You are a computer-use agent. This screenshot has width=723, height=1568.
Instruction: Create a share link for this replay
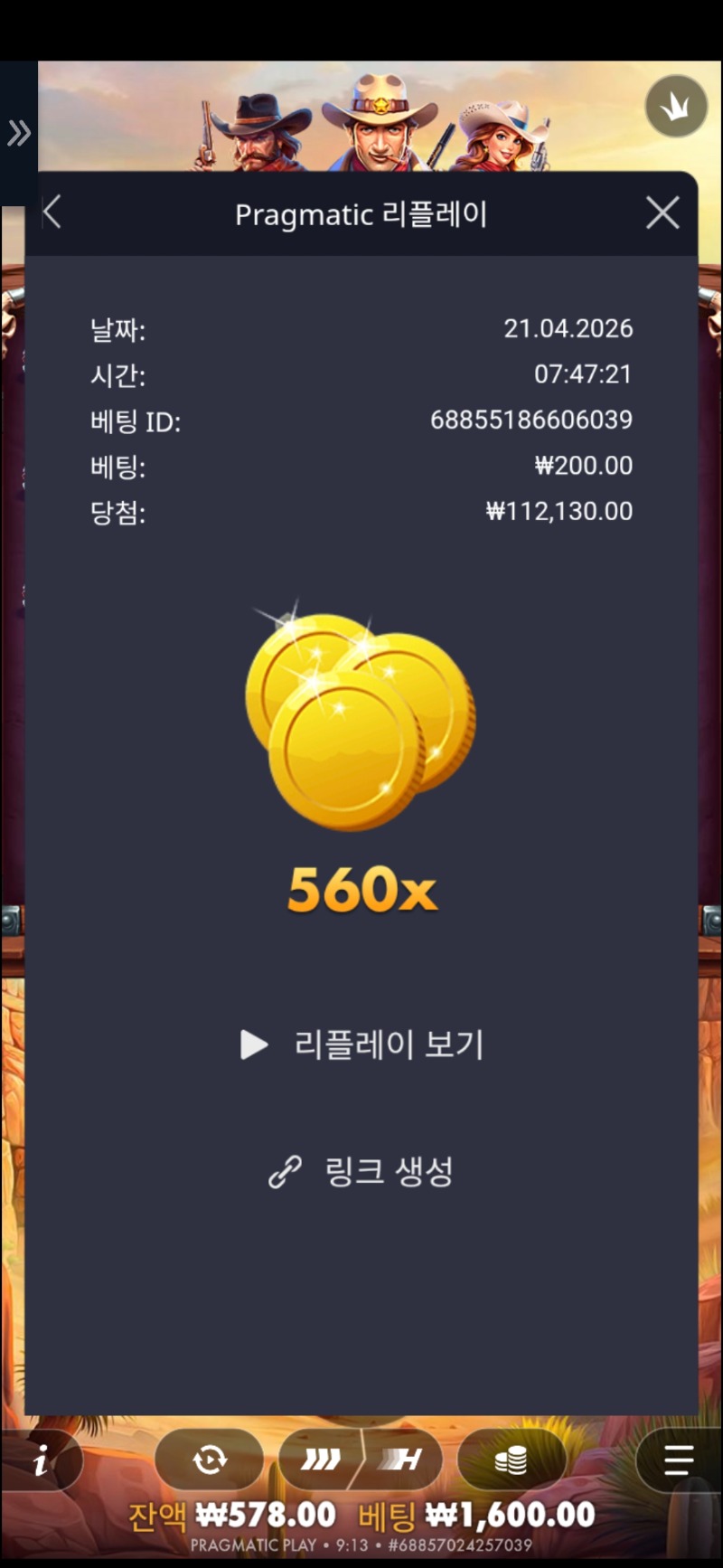click(x=361, y=1172)
